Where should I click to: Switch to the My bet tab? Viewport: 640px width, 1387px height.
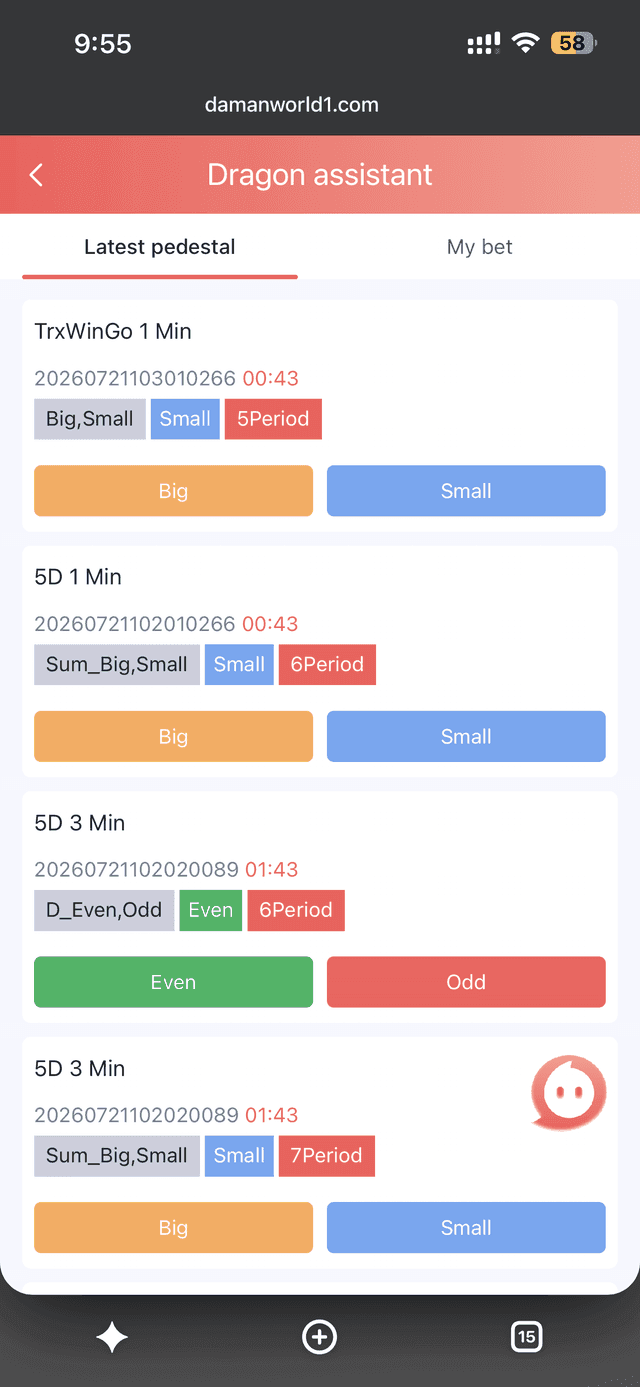(480, 247)
